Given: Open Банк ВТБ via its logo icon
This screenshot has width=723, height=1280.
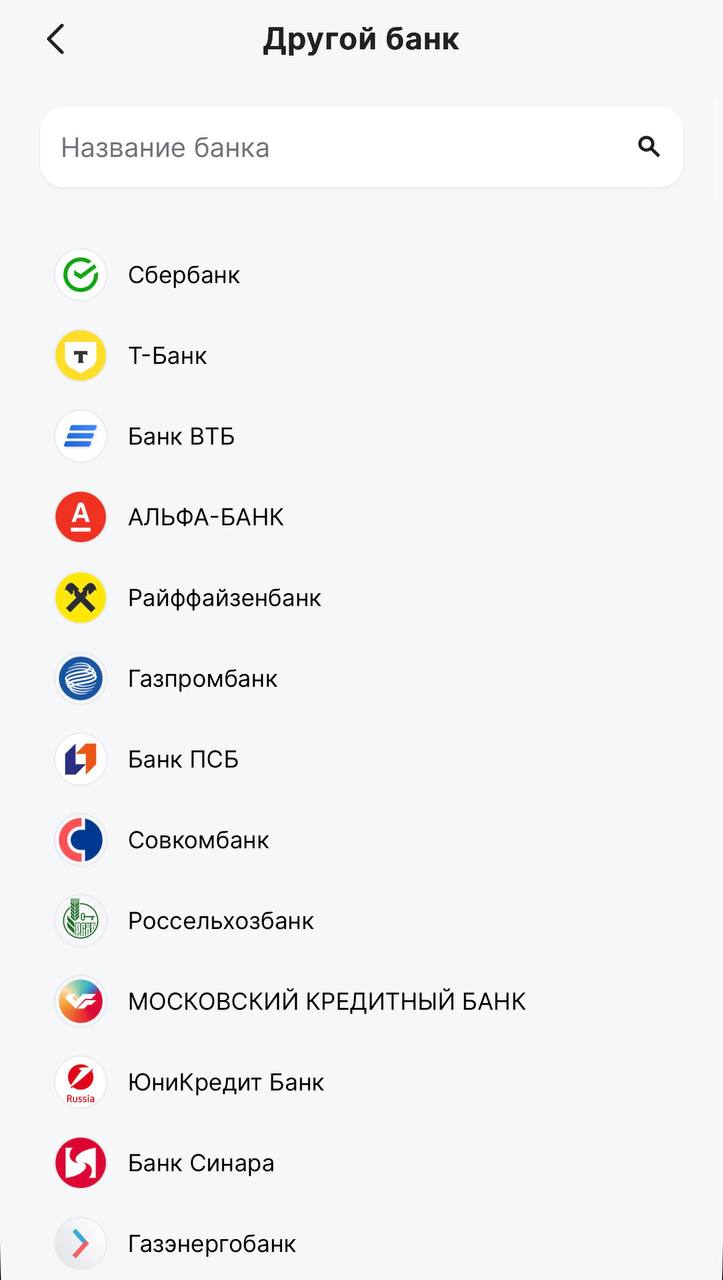Looking at the screenshot, I should point(80,436).
